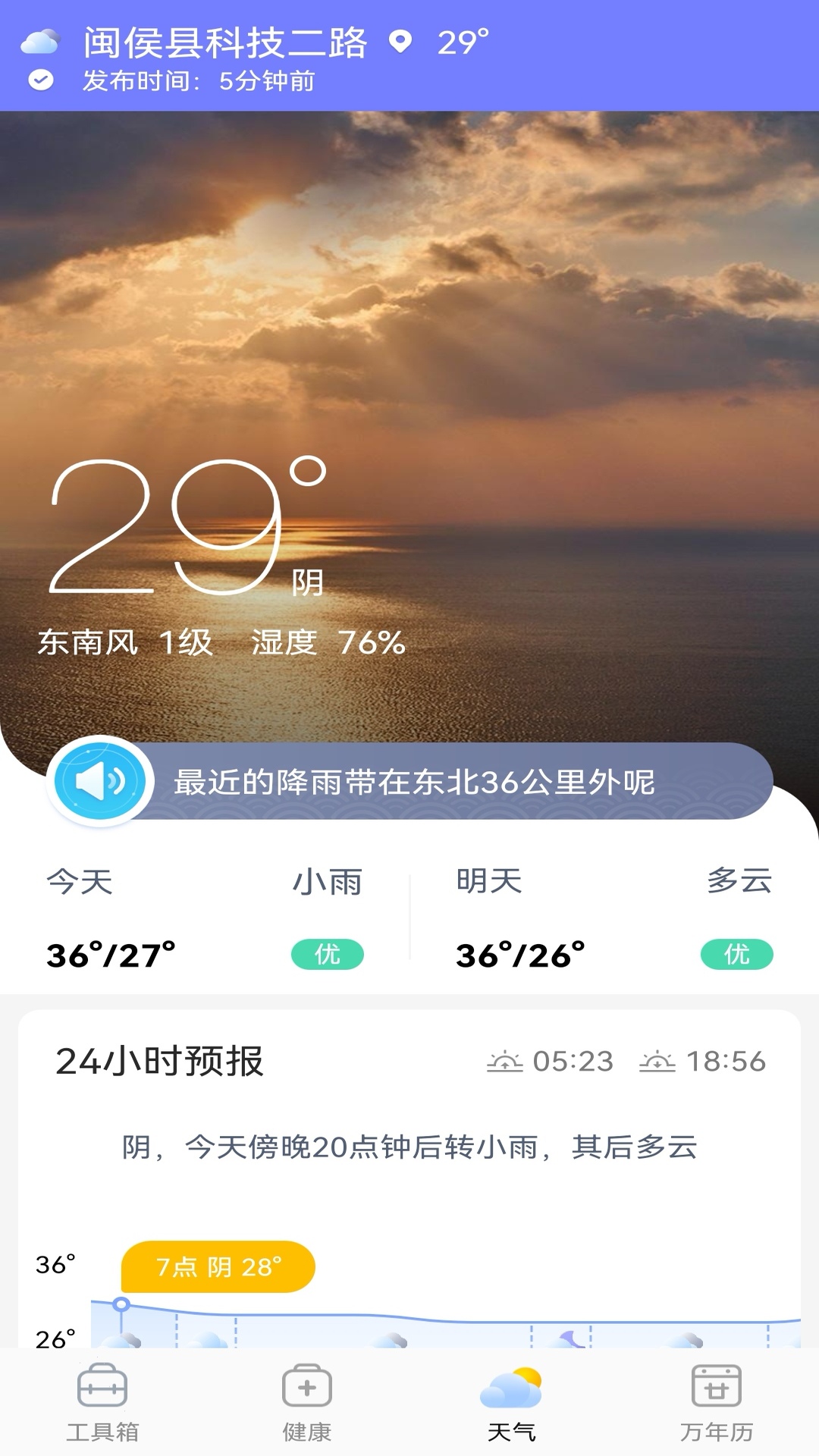Viewport: 819px width, 1456px height.
Task: Expand today's 小雨 forecast details
Action: coord(328,882)
